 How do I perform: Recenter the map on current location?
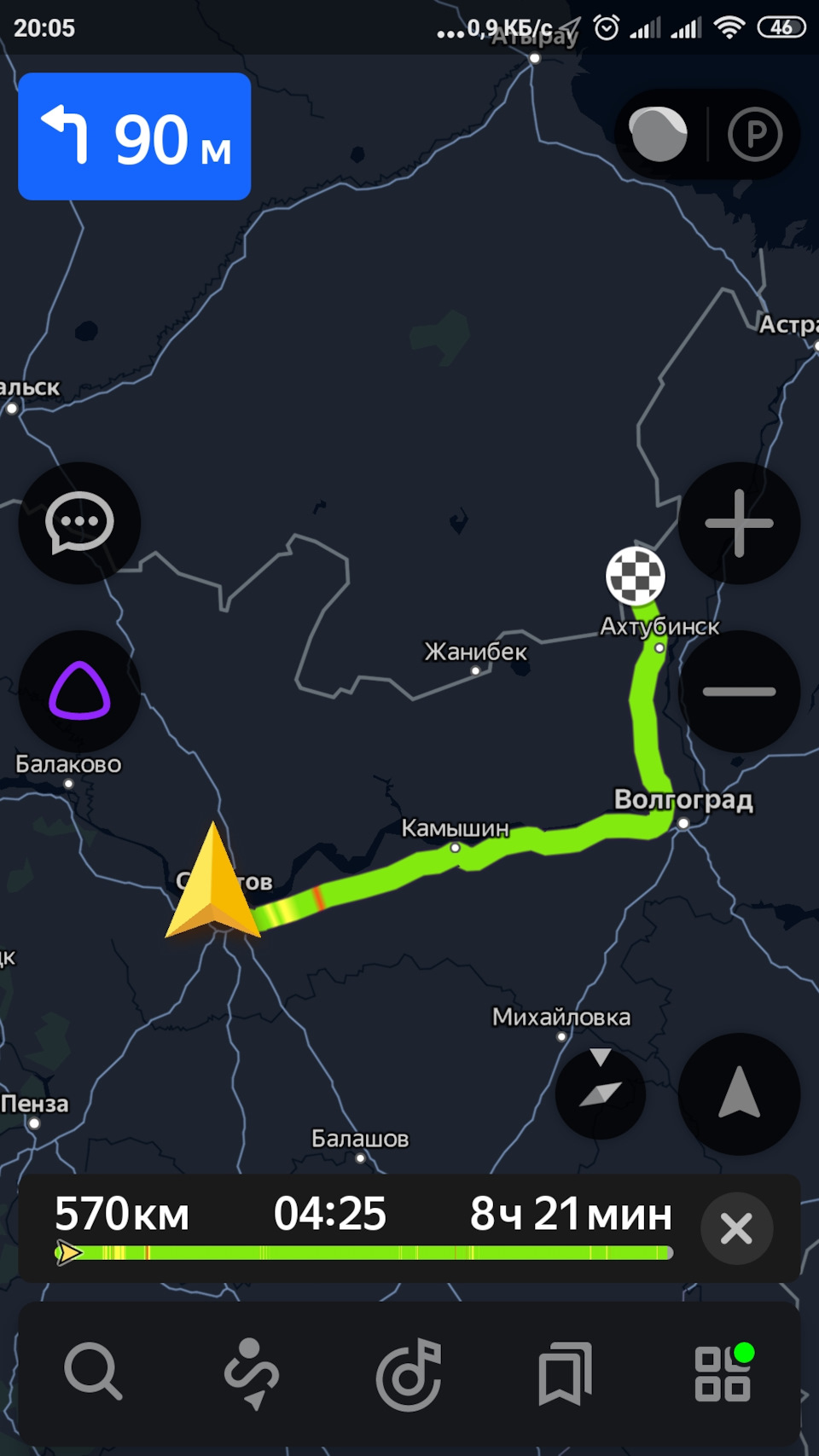point(739,1093)
